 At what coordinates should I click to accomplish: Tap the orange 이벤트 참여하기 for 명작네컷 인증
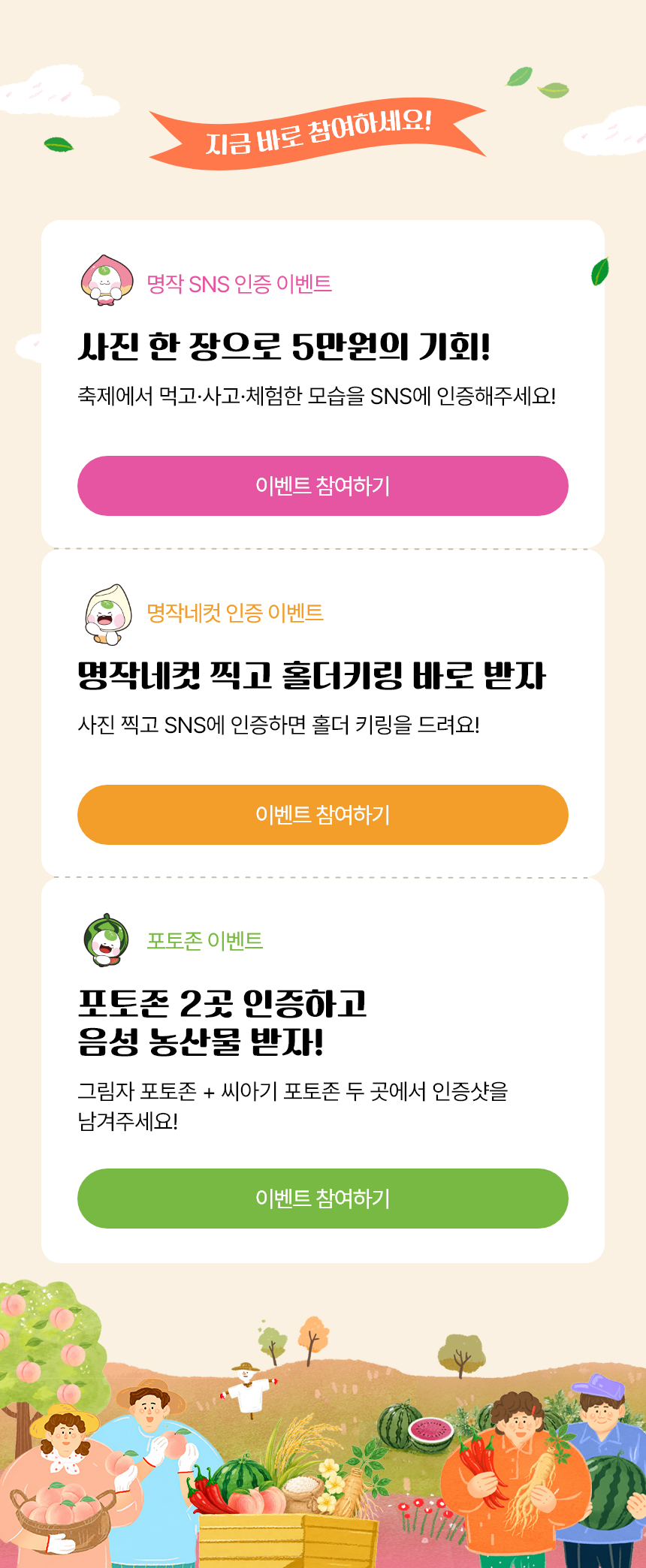point(323,815)
